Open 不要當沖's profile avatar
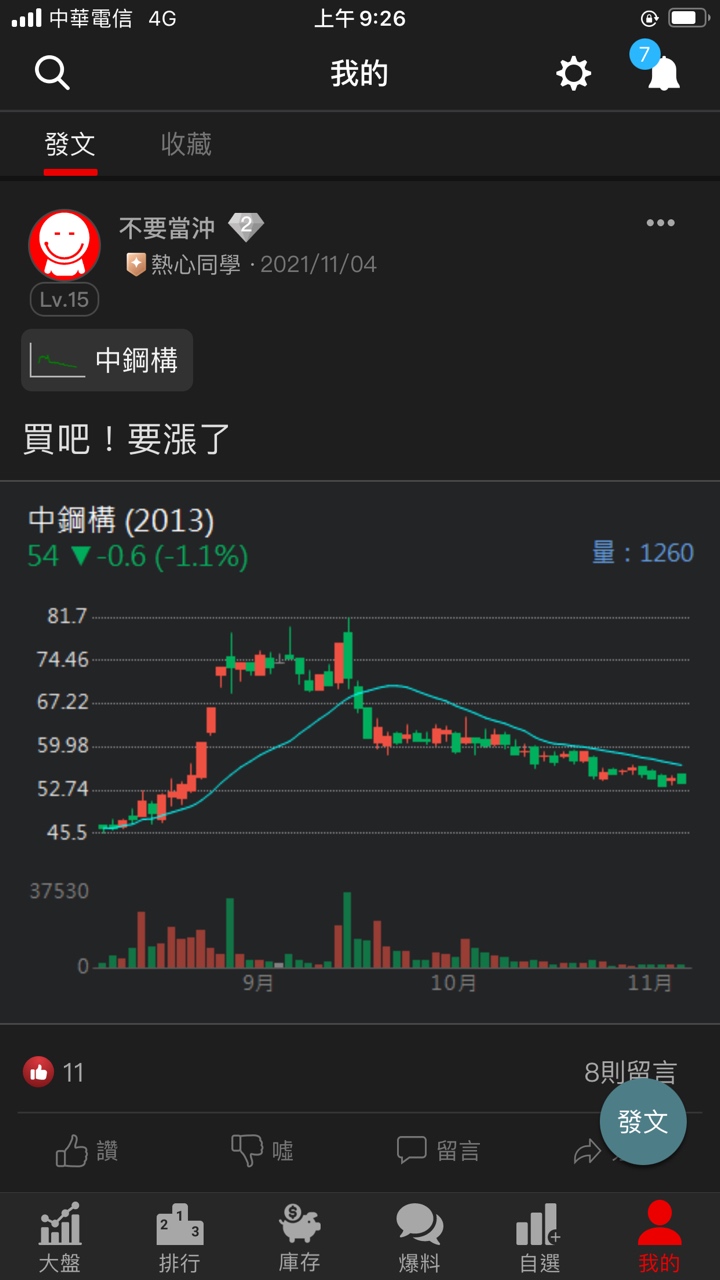 (64, 245)
